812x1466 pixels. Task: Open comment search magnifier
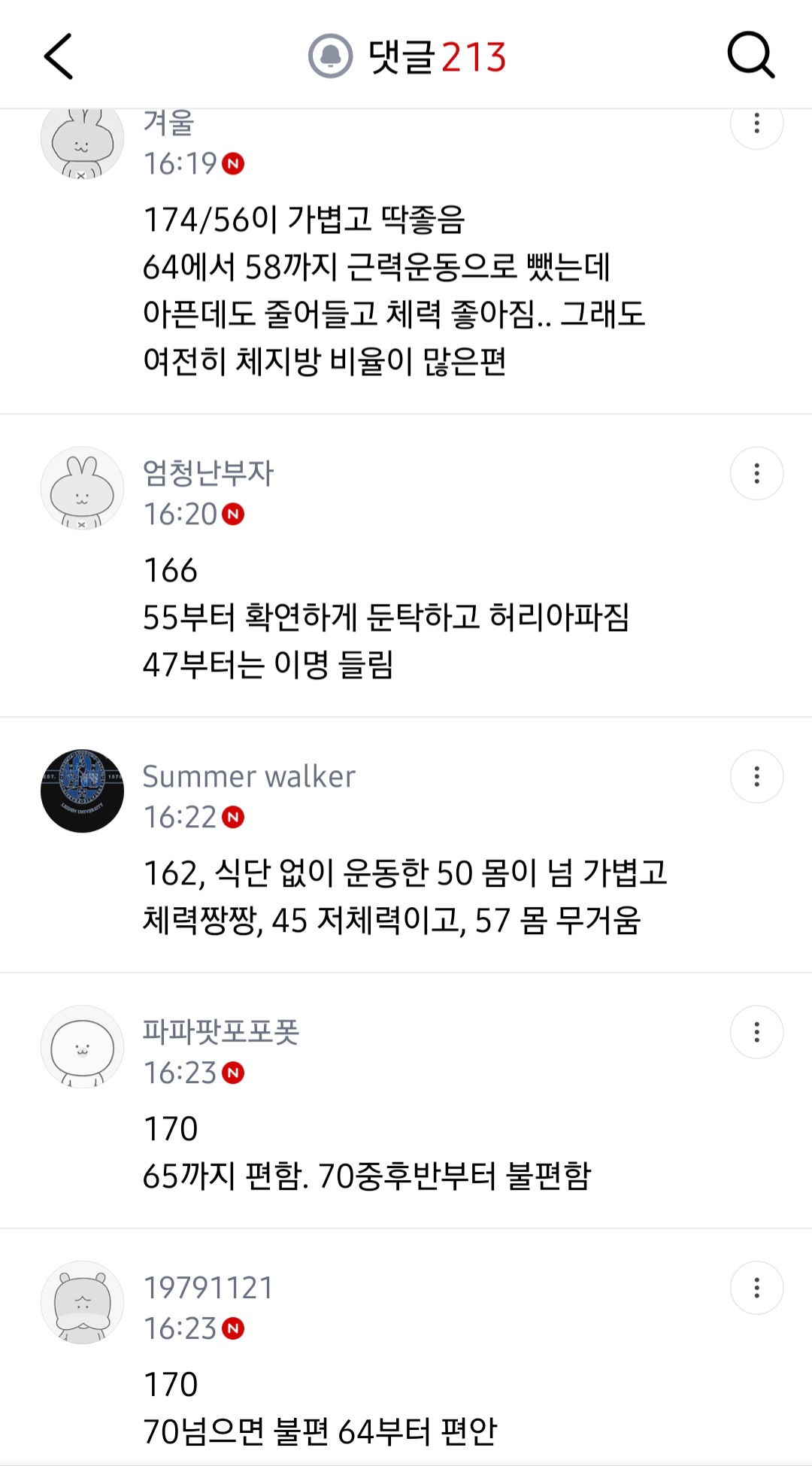pos(750,56)
